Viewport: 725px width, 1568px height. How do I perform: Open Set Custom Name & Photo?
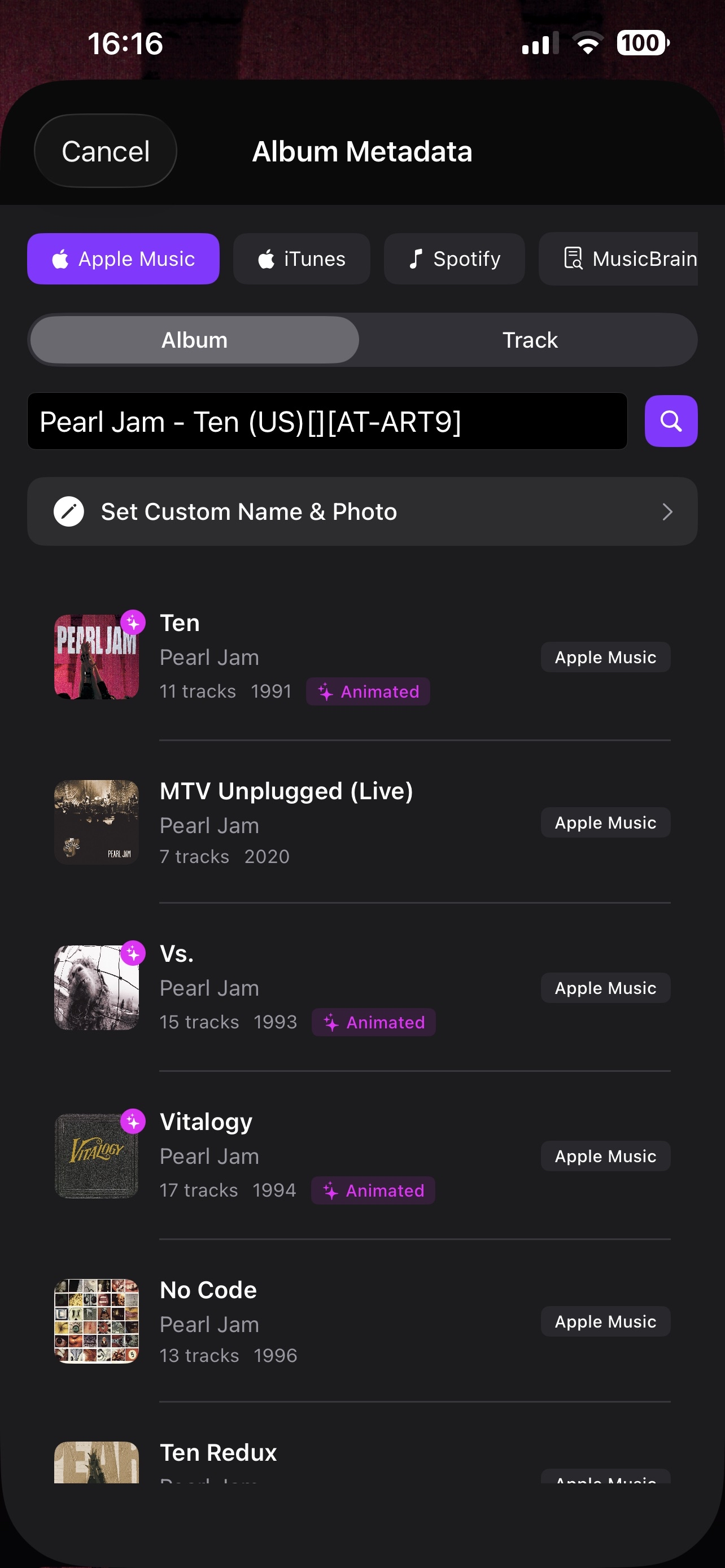click(x=362, y=511)
